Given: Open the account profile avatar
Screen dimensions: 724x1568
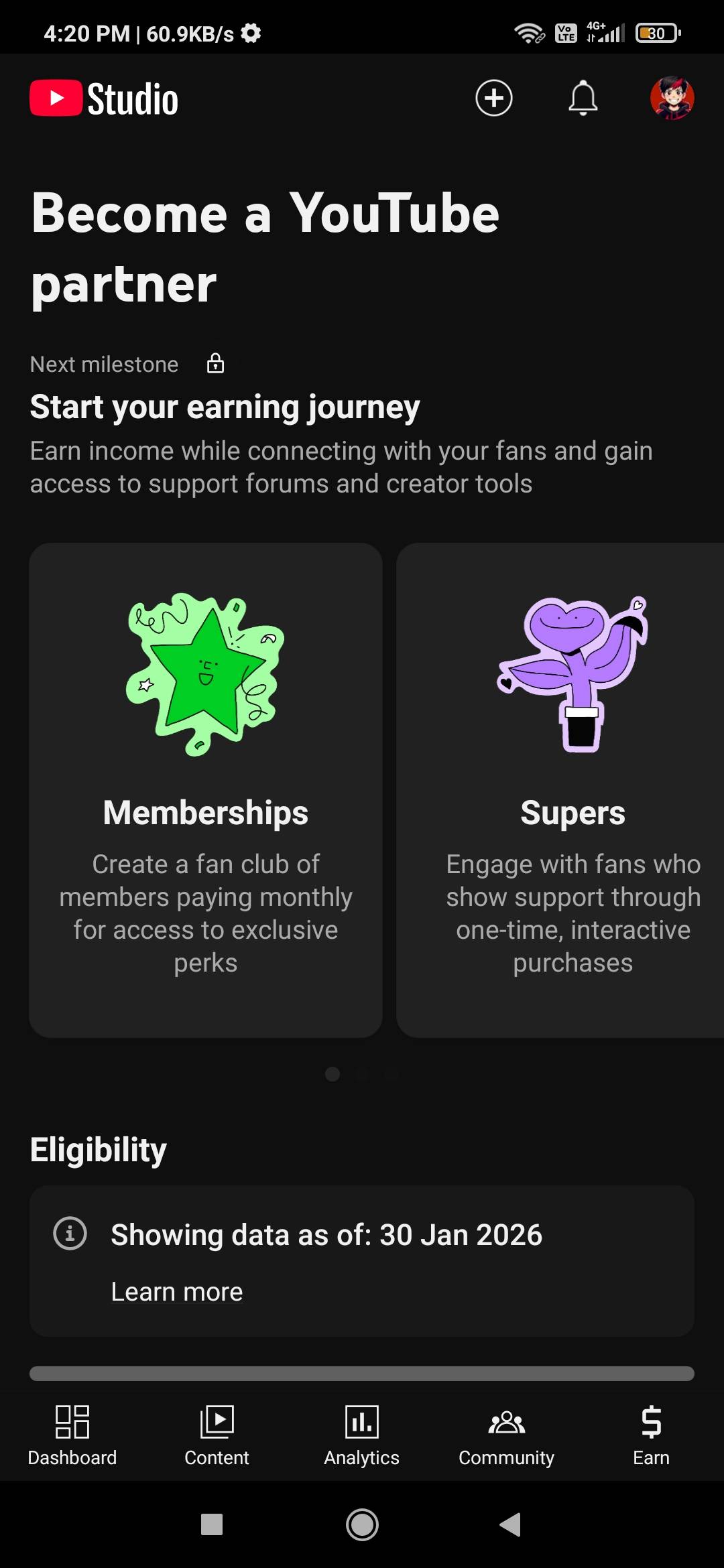Looking at the screenshot, I should pyautogui.click(x=672, y=98).
